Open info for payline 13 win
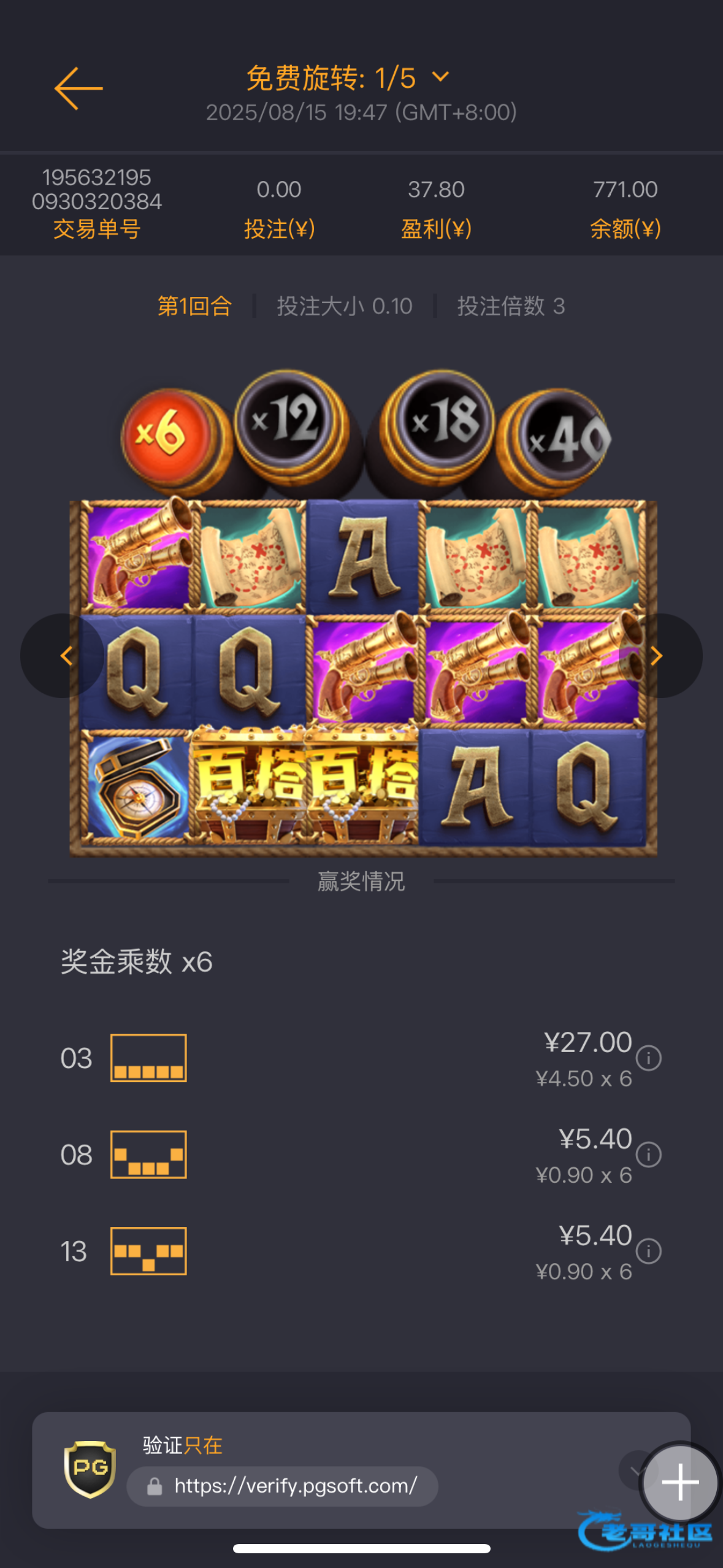Image resolution: width=723 pixels, height=1568 pixels. coord(648,1251)
